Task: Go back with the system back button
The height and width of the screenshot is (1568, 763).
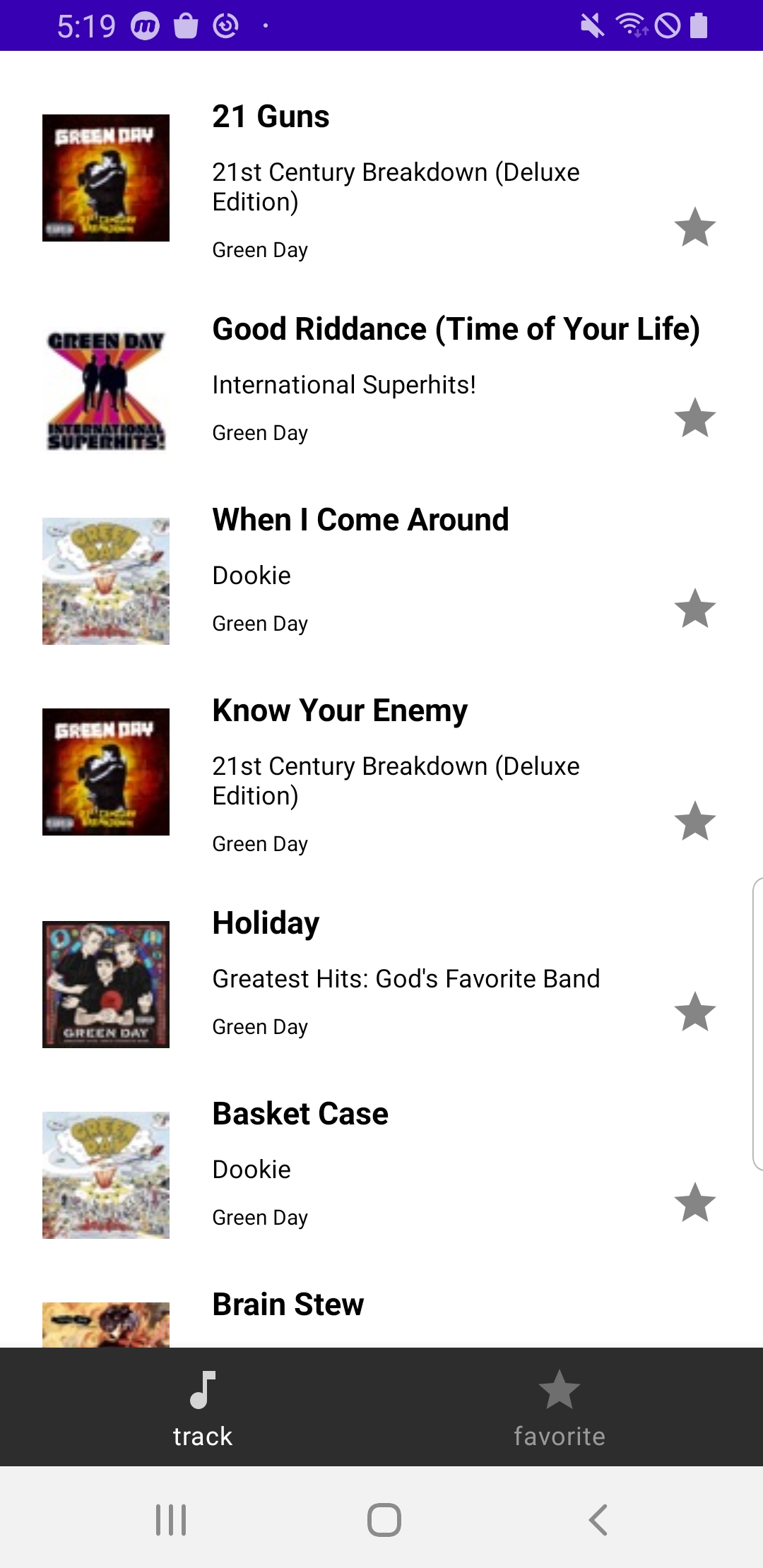Action: (x=598, y=1519)
